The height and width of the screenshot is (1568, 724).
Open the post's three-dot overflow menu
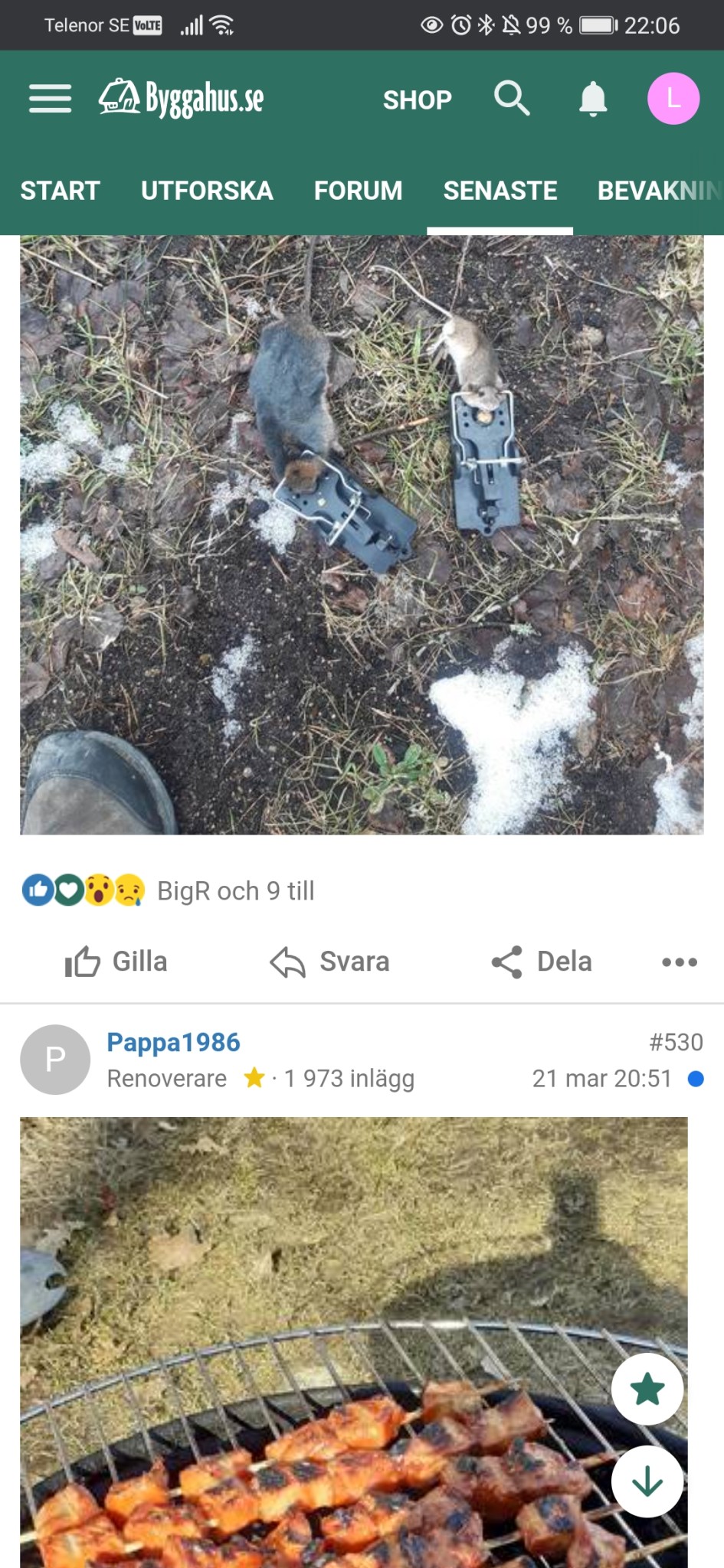click(x=680, y=962)
